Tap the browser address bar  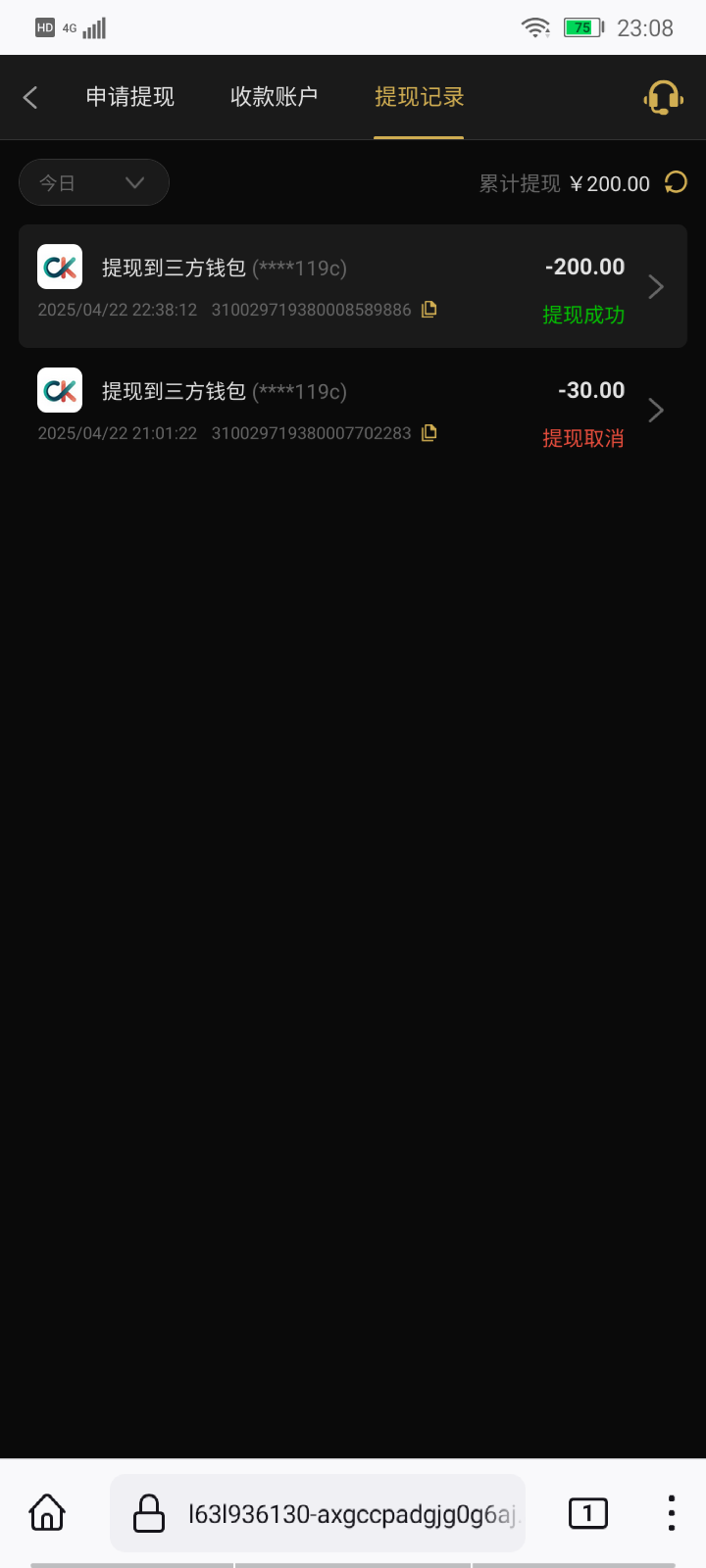pyautogui.click(x=318, y=1513)
